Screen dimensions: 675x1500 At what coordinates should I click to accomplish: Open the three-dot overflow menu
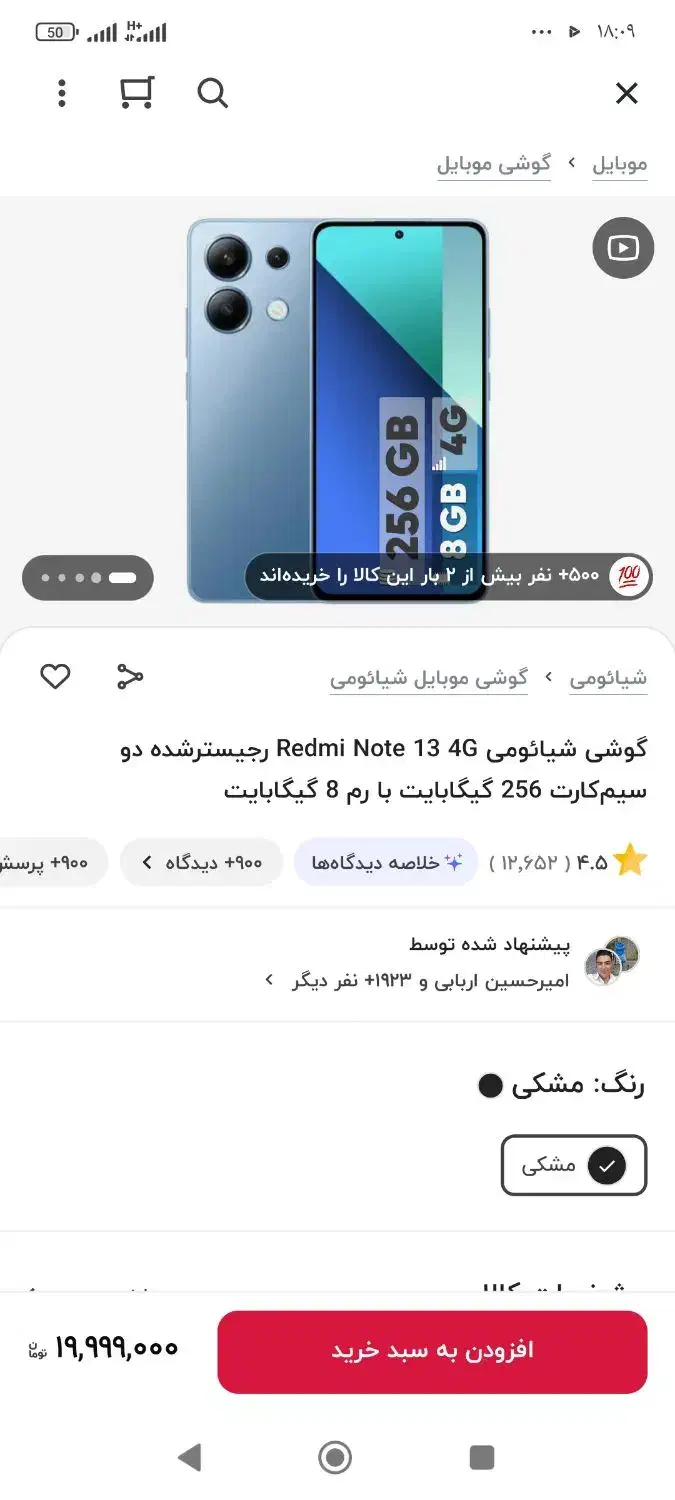[62, 94]
